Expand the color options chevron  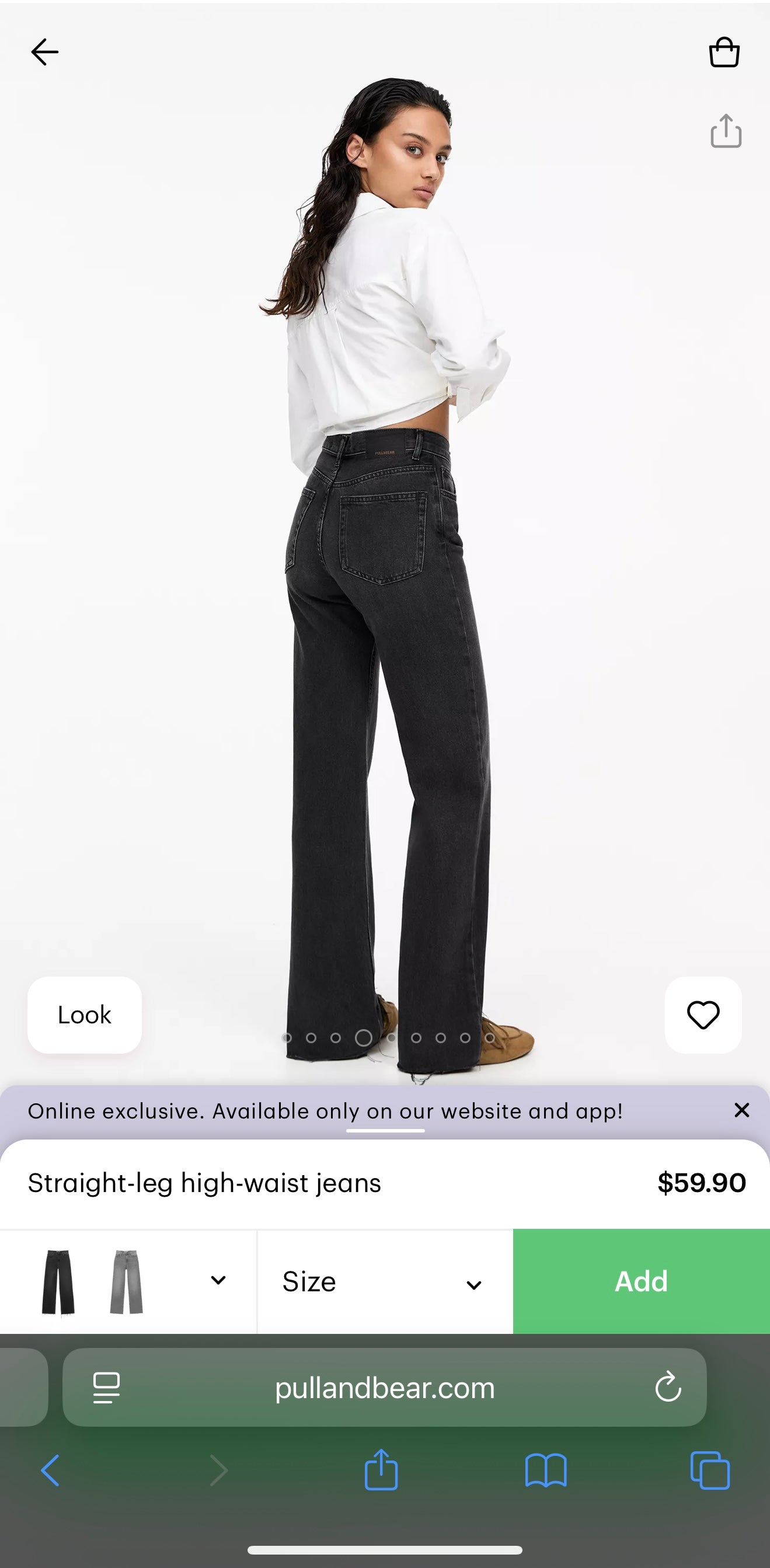click(218, 1281)
